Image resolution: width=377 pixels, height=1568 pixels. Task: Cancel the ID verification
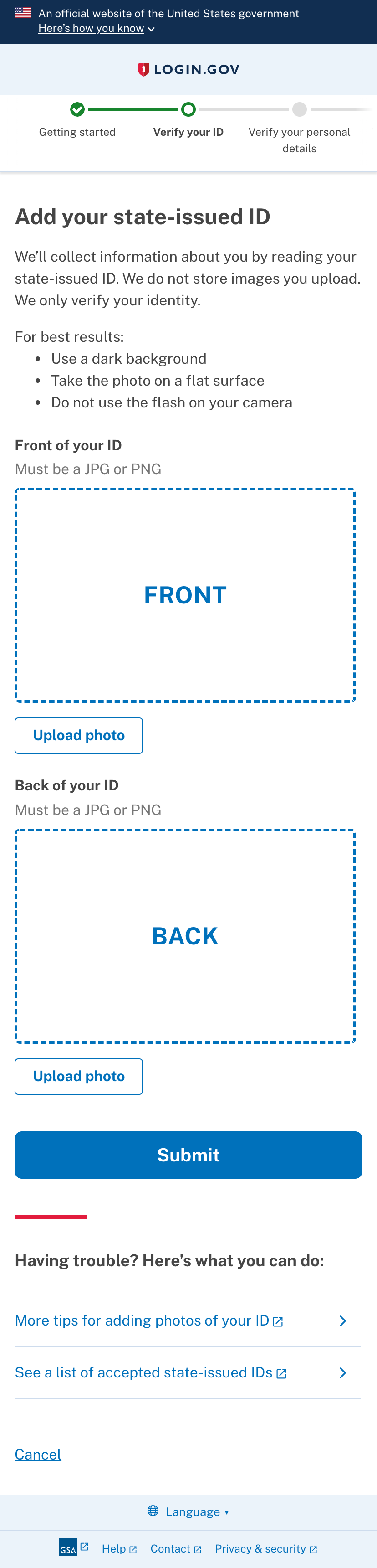(x=38, y=1454)
